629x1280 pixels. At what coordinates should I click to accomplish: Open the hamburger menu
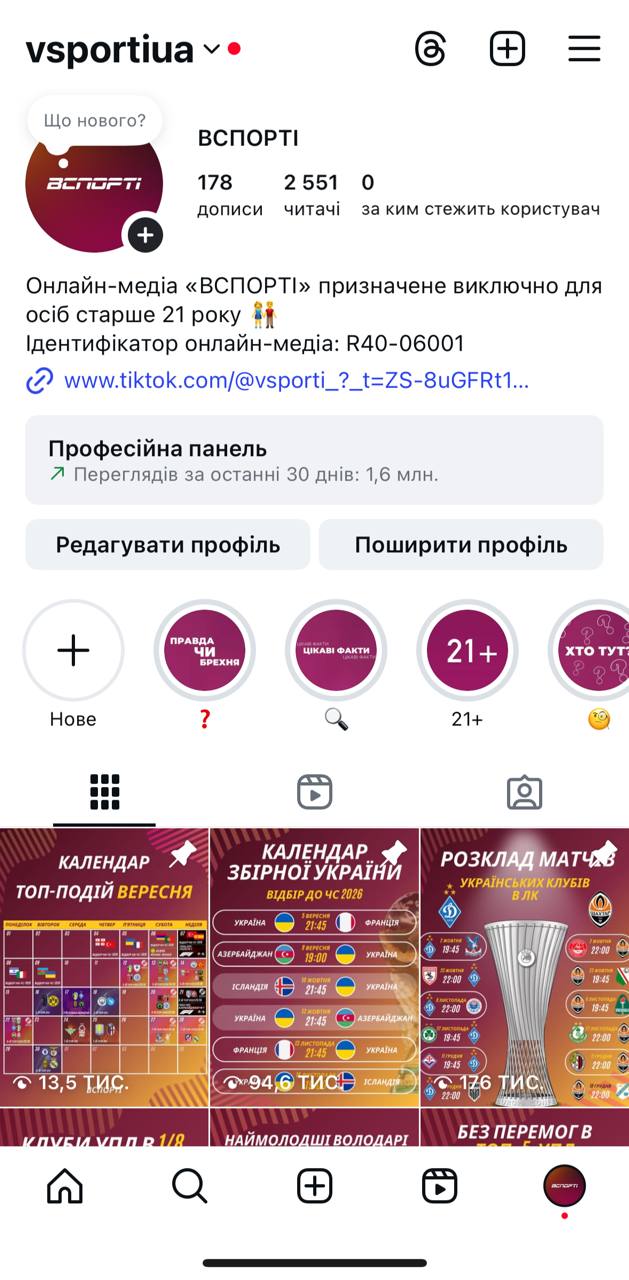[x=584, y=48]
